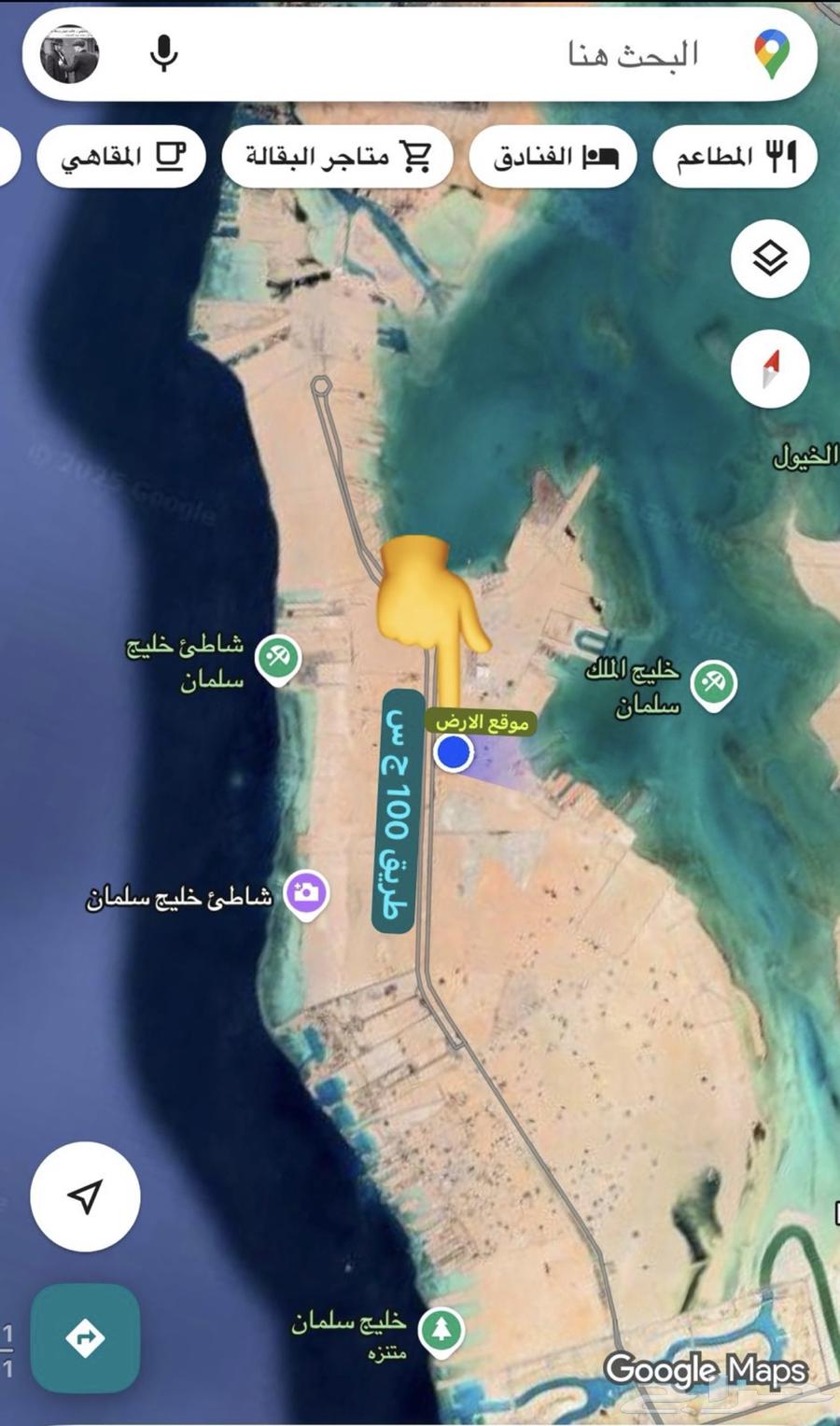
Task: Open the خليج الملك سلمان beach marker
Action: click(714, 686)
